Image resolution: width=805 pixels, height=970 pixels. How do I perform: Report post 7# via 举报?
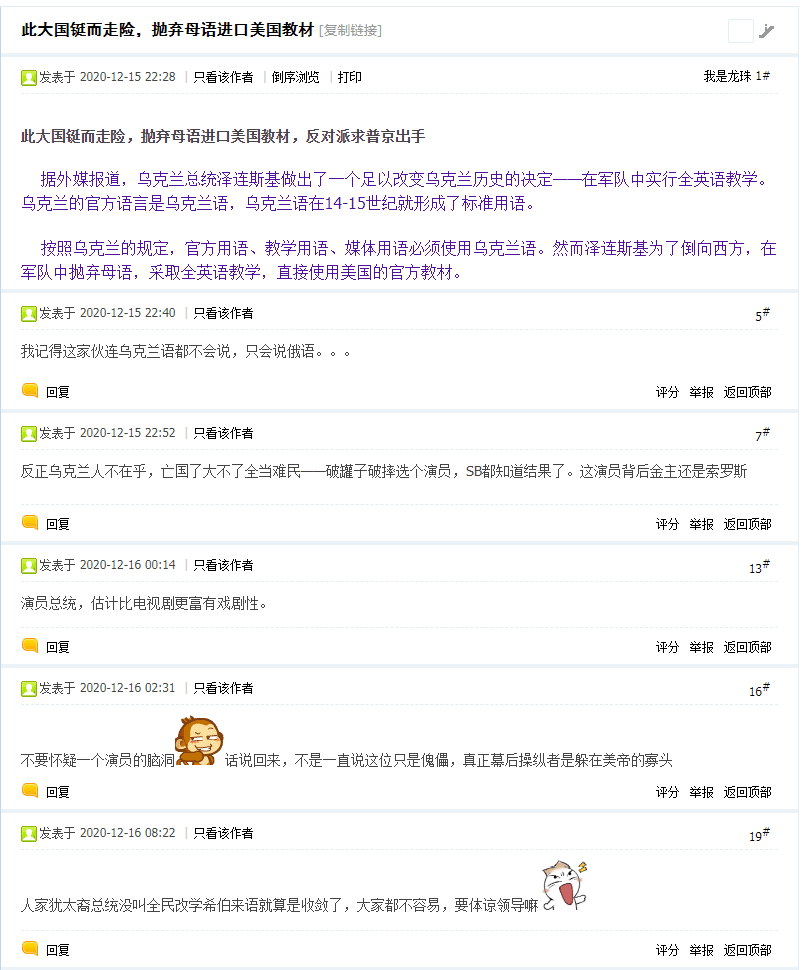click(701, 524)
